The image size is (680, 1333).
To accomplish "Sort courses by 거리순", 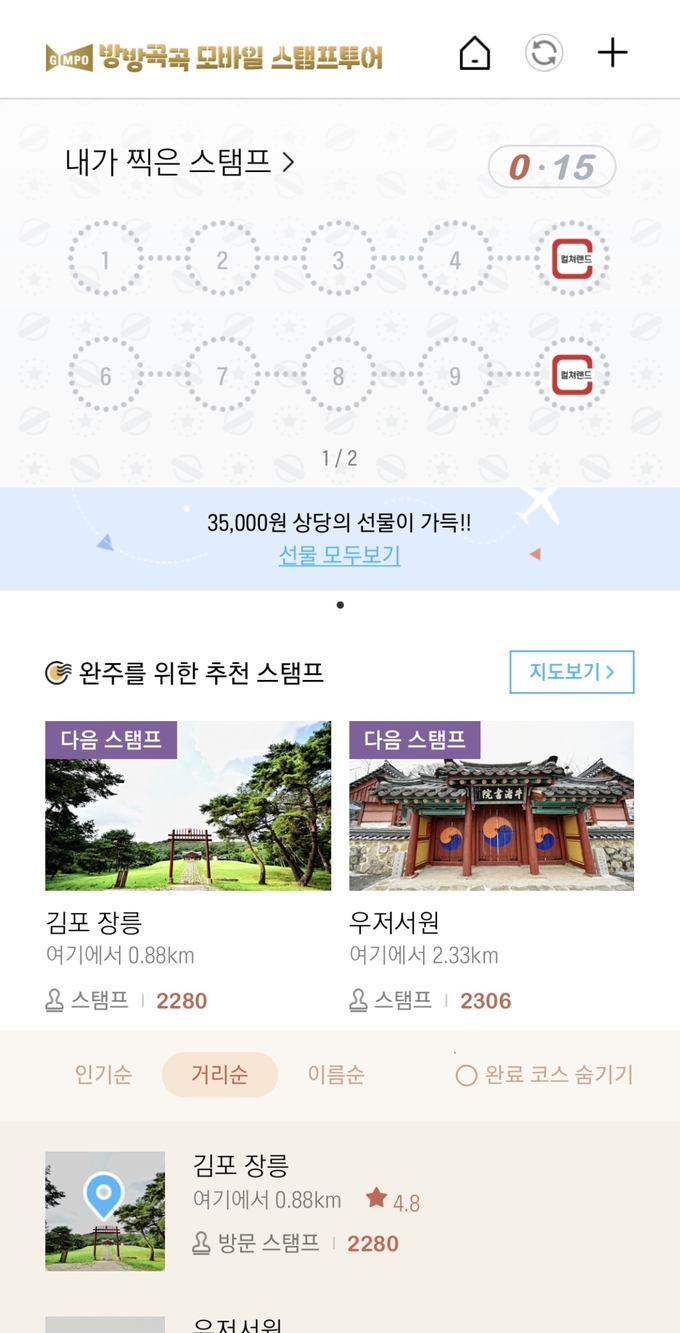I will click(220, 1075).
